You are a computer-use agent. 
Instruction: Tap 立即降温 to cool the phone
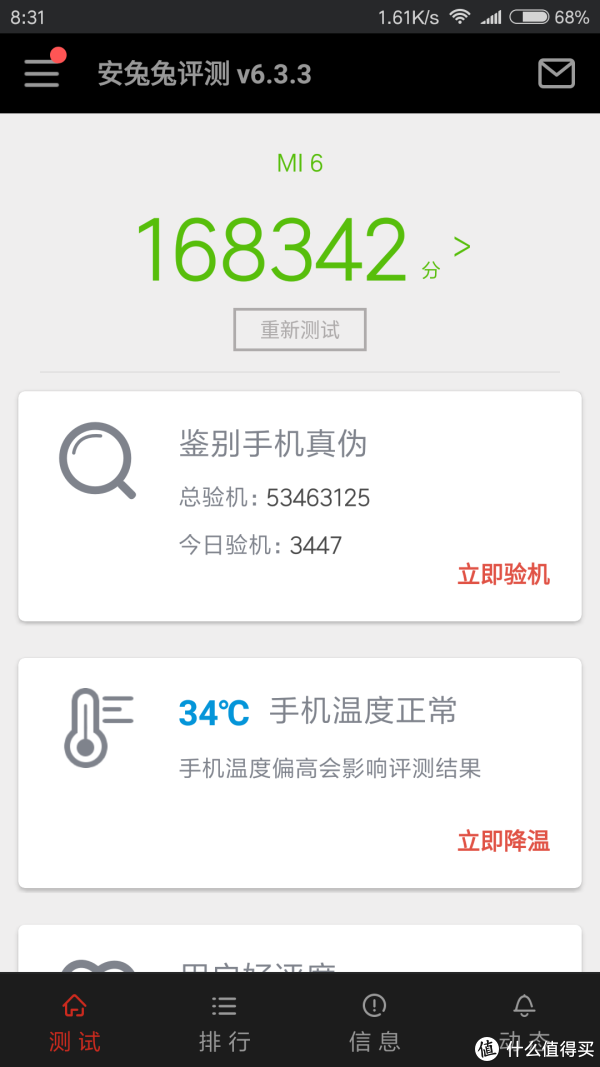[503, 841]
